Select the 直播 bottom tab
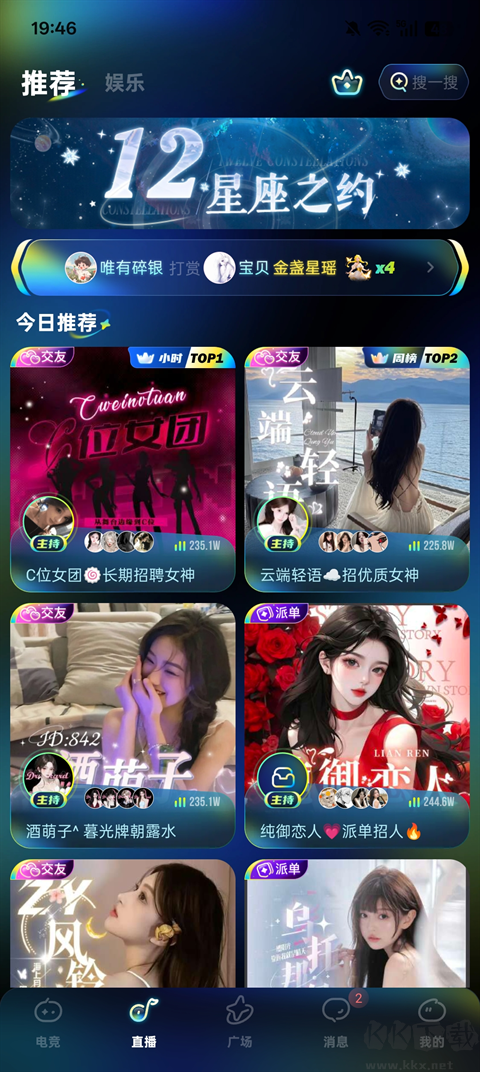Screen dimensions: 480x1072 (144, 1023)
